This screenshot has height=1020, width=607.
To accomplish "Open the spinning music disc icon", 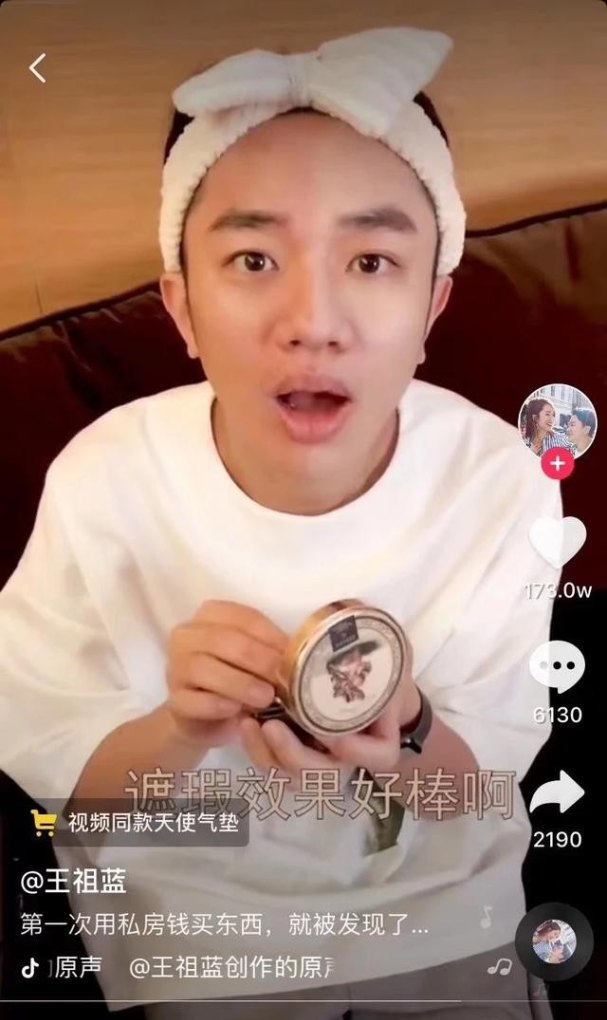I will 553,941.
